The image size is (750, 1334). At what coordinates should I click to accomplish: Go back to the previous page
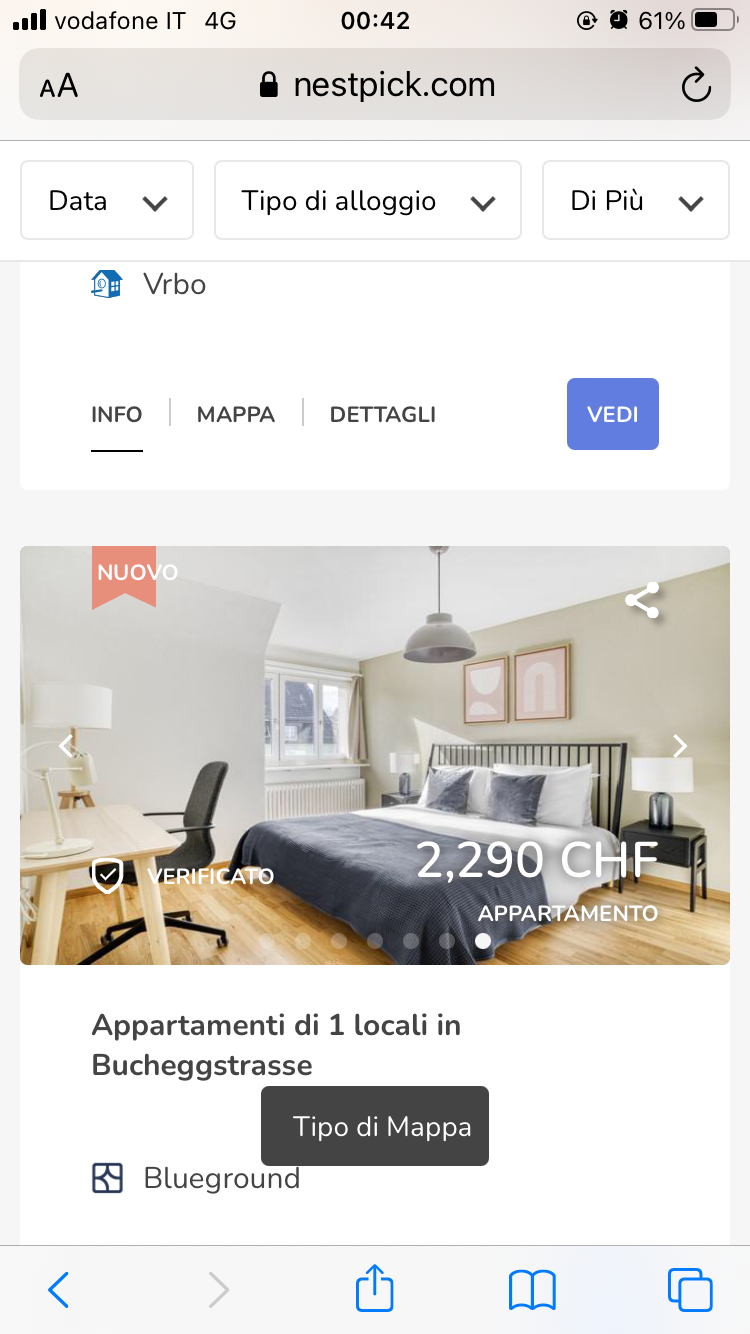[x=59, y=1289]
